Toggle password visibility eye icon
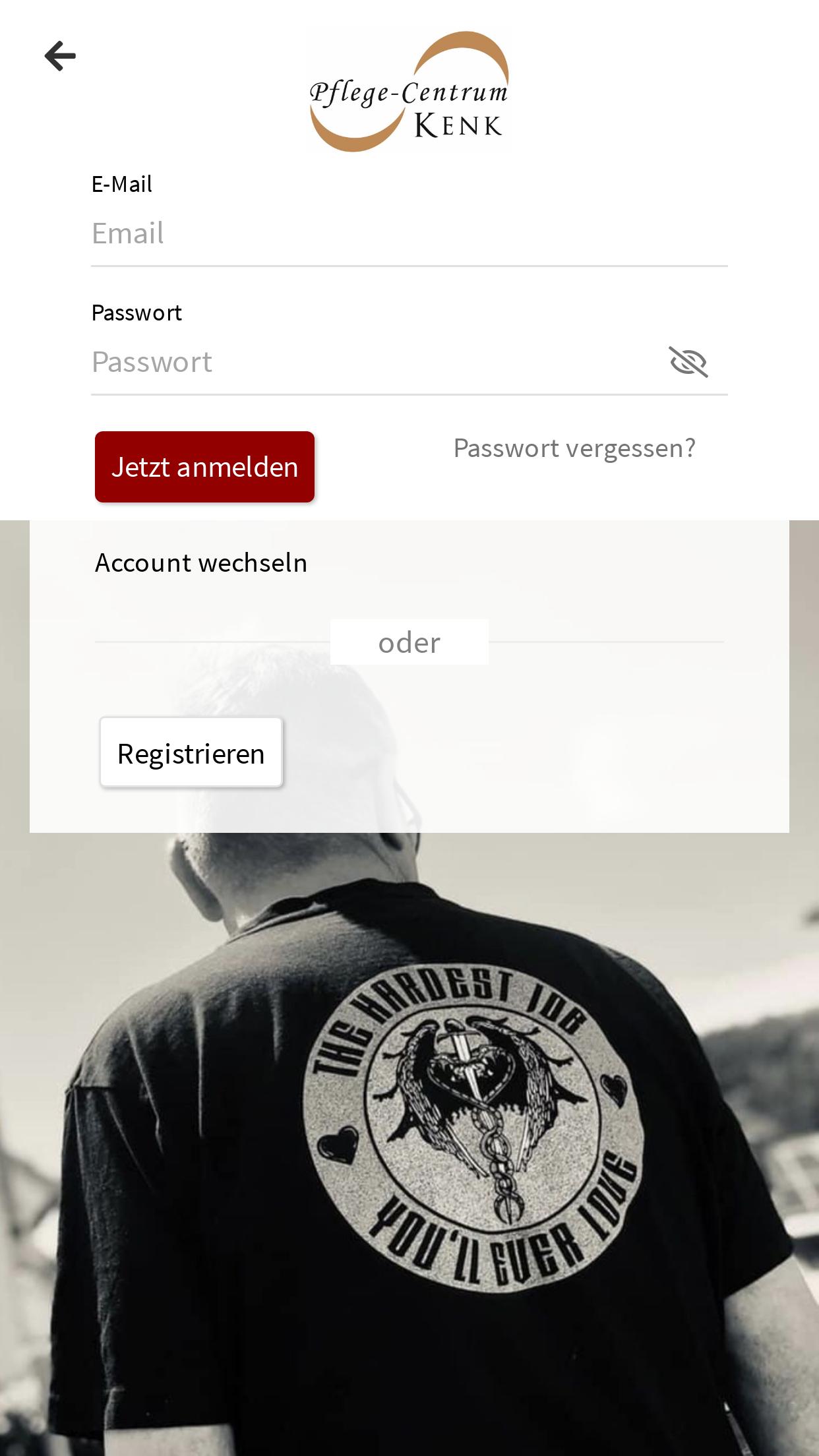This screenshot has height=1456, width=819. pyautogui.click(x=688, y=362)
